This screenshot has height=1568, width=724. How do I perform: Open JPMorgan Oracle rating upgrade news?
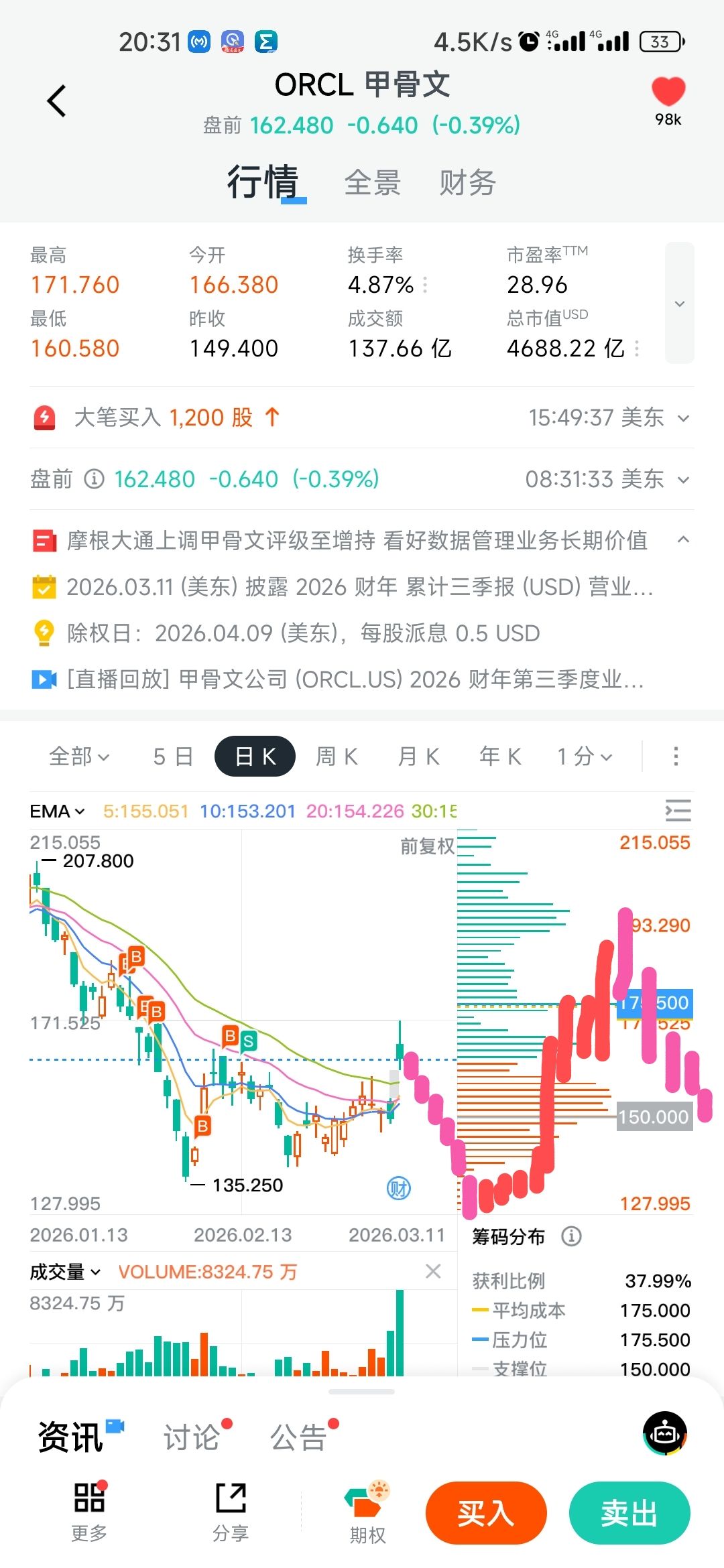click(357, 540)
